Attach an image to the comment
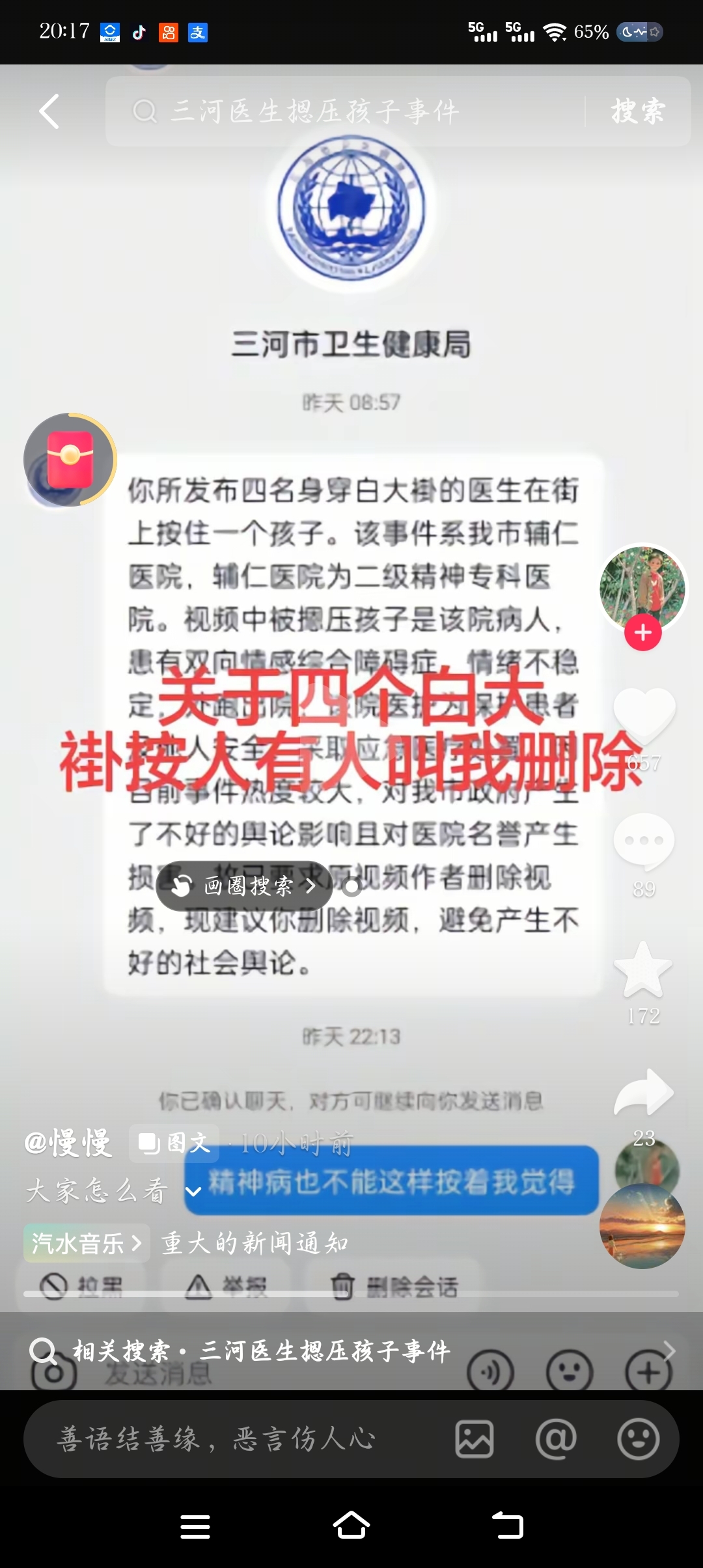This screenshot has width=703, height=1568. click(474, 1439)
